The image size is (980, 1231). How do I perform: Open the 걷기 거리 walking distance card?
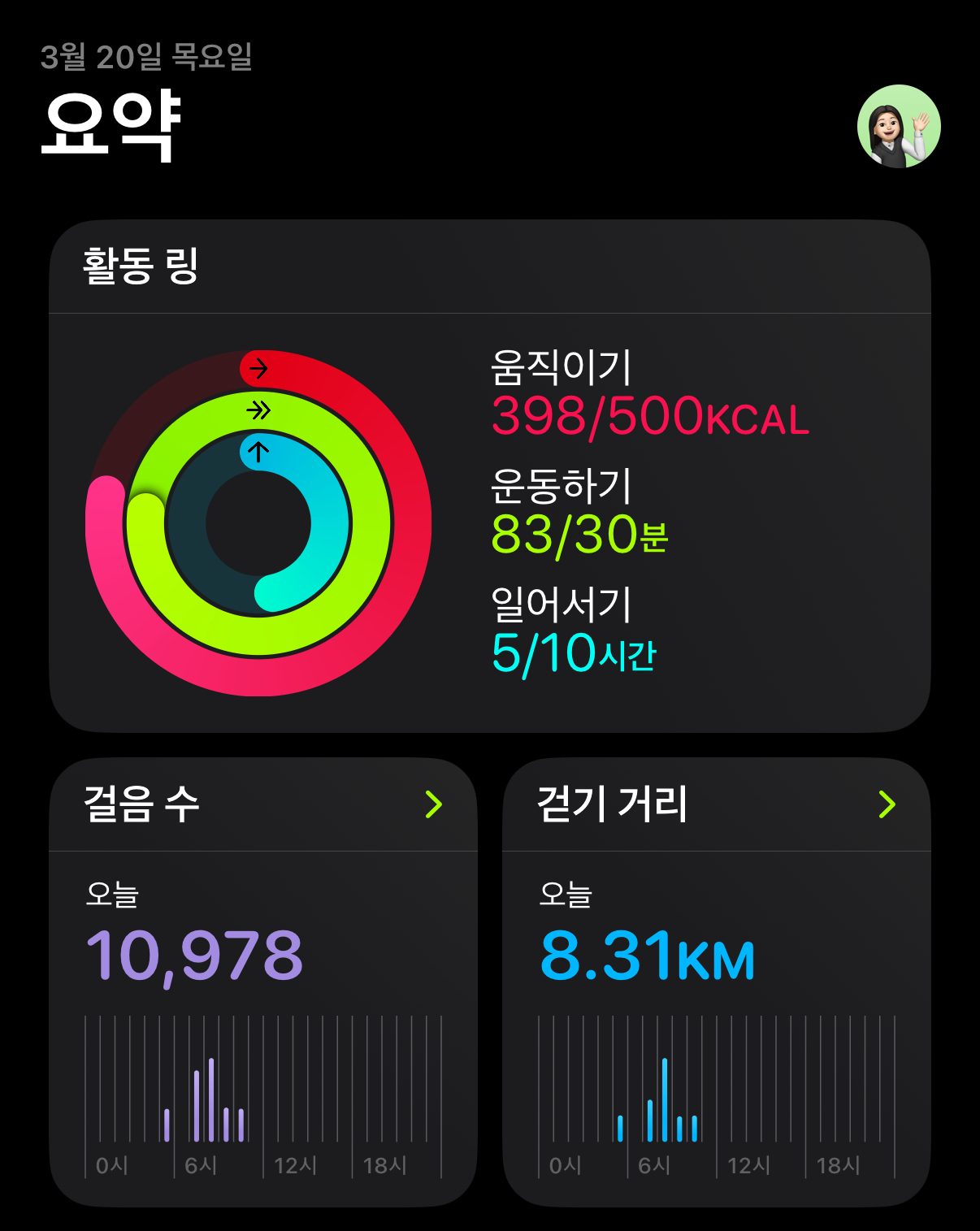pyautogui.click(x=717, y=982)
